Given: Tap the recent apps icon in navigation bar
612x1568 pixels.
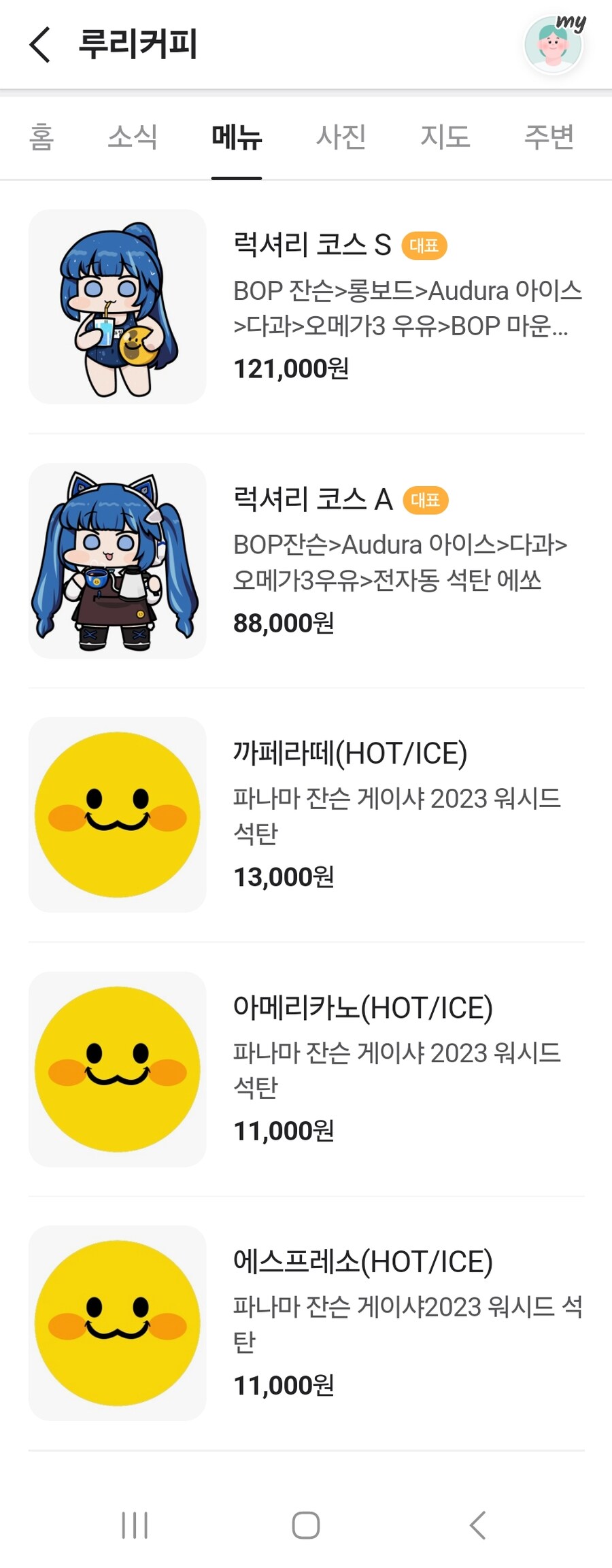Looking at the screenshot, I should click(x=135, y=1524).
